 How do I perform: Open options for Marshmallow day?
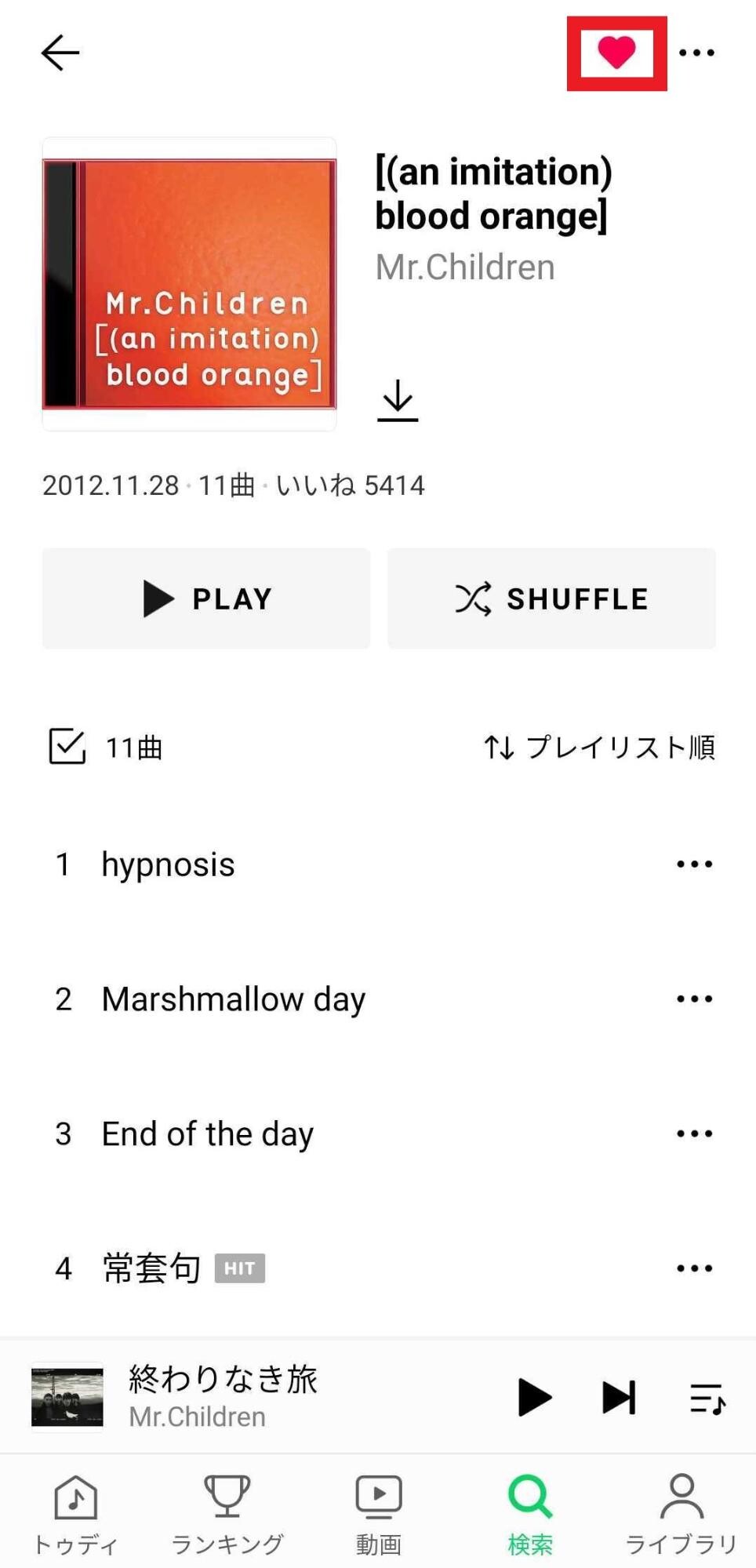[693, 999]
